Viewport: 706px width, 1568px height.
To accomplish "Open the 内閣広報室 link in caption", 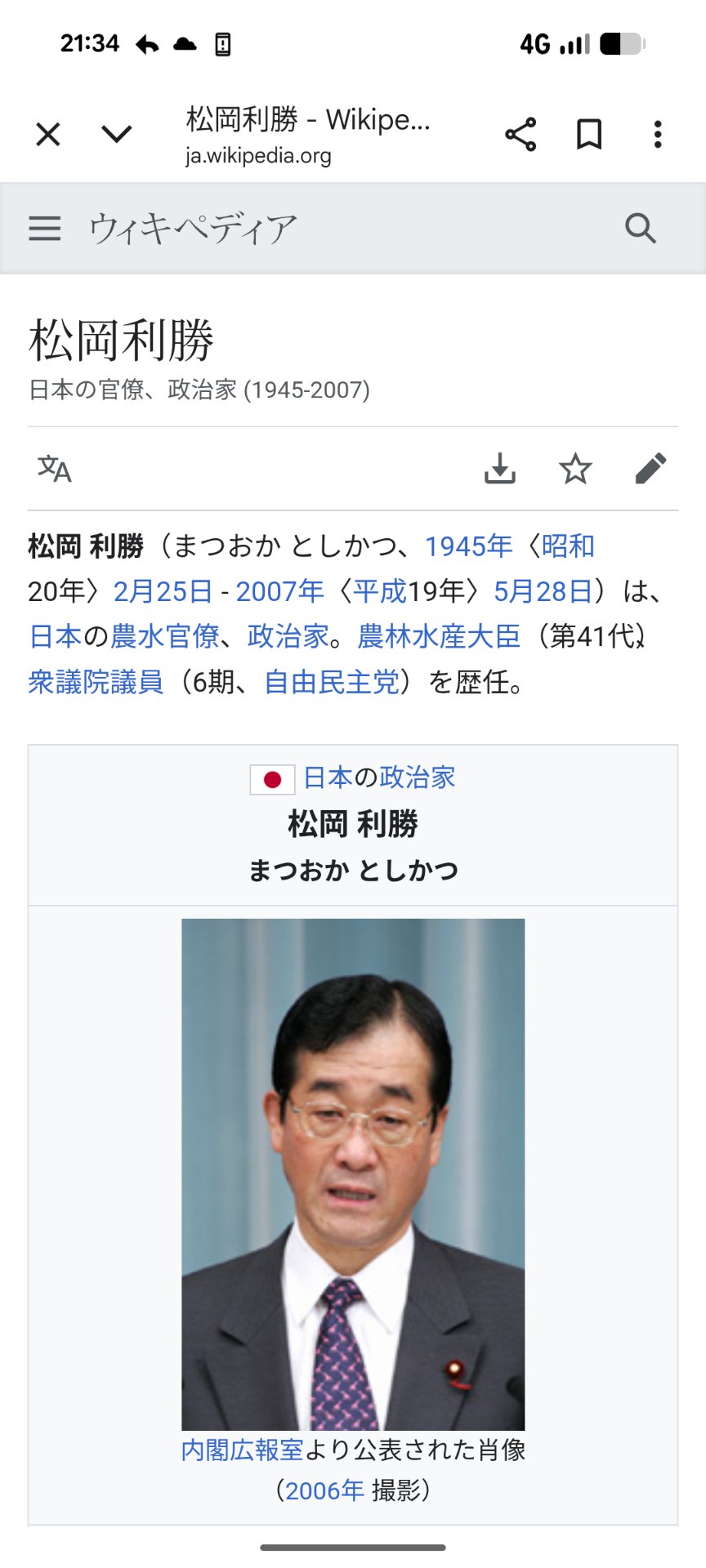I will coord(242,1450).
